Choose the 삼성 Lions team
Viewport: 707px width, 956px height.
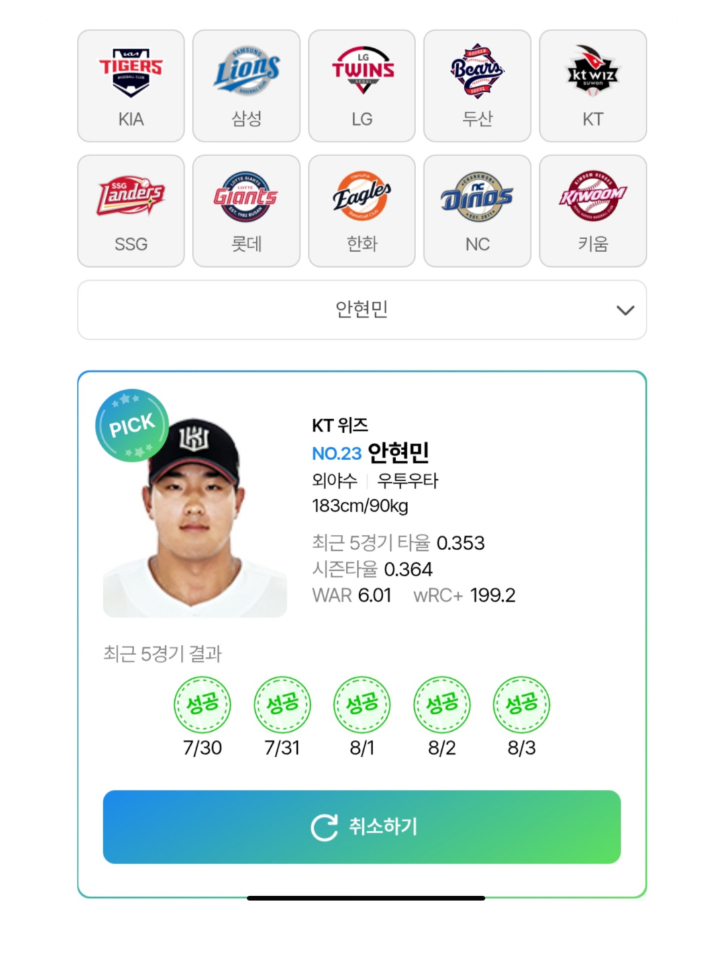pos(246,86)
